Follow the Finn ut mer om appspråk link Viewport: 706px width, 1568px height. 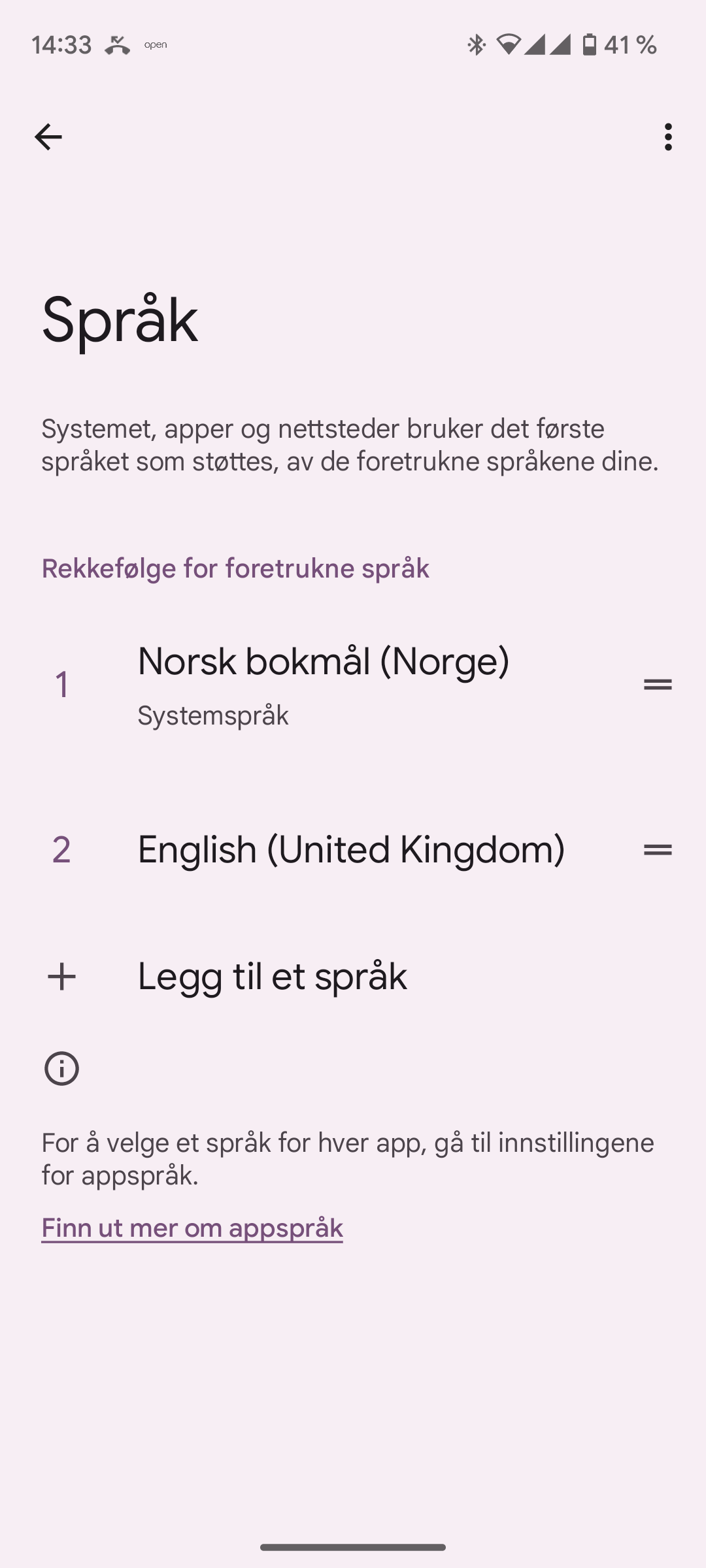(192, 1228)
